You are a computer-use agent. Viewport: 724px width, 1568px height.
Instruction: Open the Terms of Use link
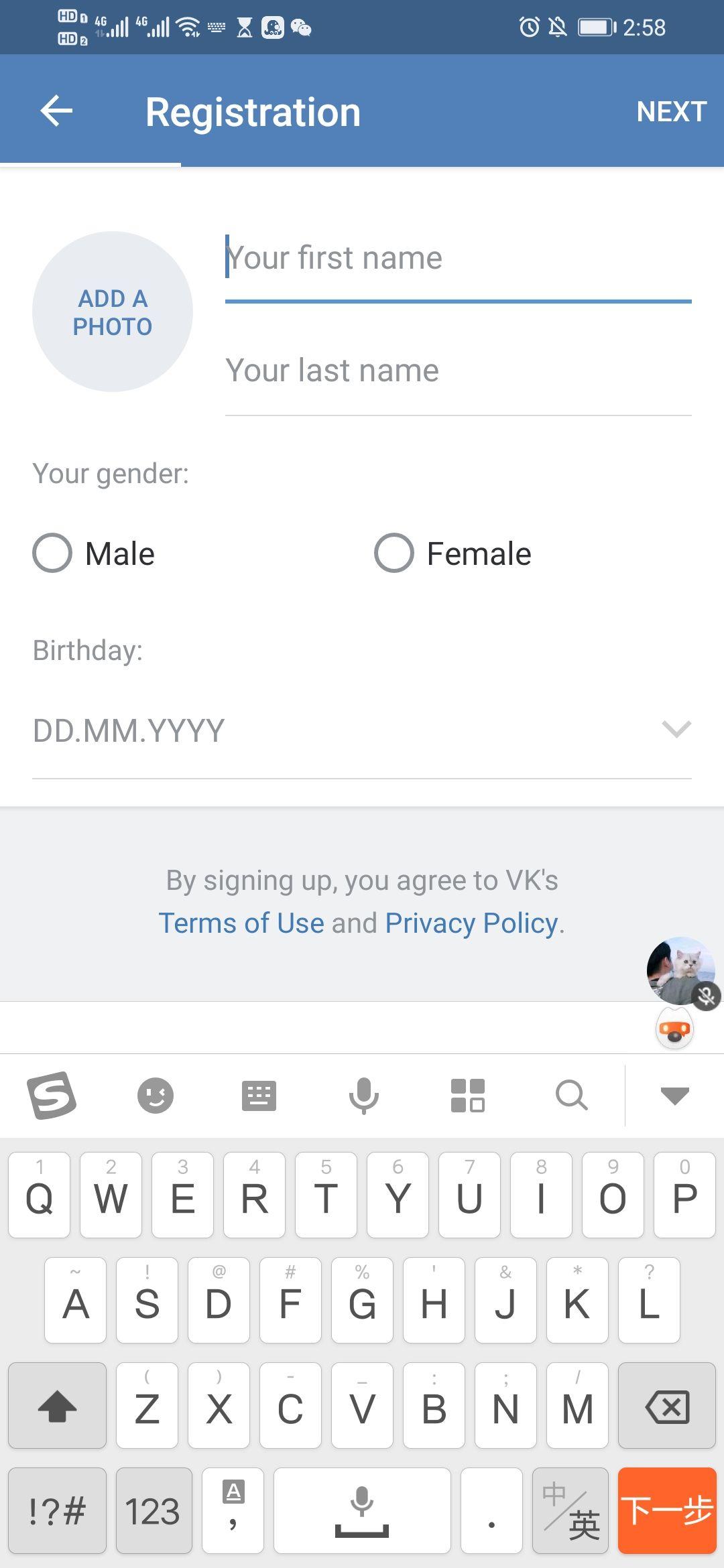tap(241, 923)
